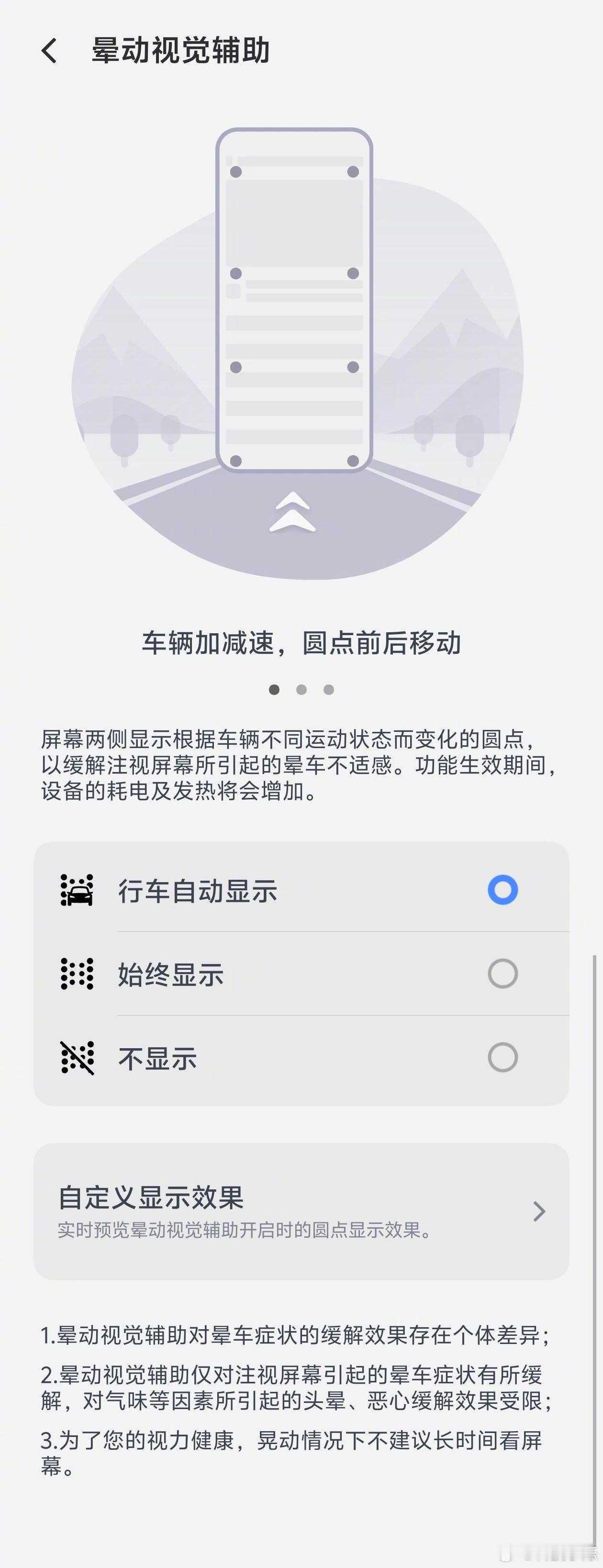Click the car-with-dots icon beside 行车自动显示
Image resolution: width=603 pixels, height=1568 pixels.
coord(77,891)
